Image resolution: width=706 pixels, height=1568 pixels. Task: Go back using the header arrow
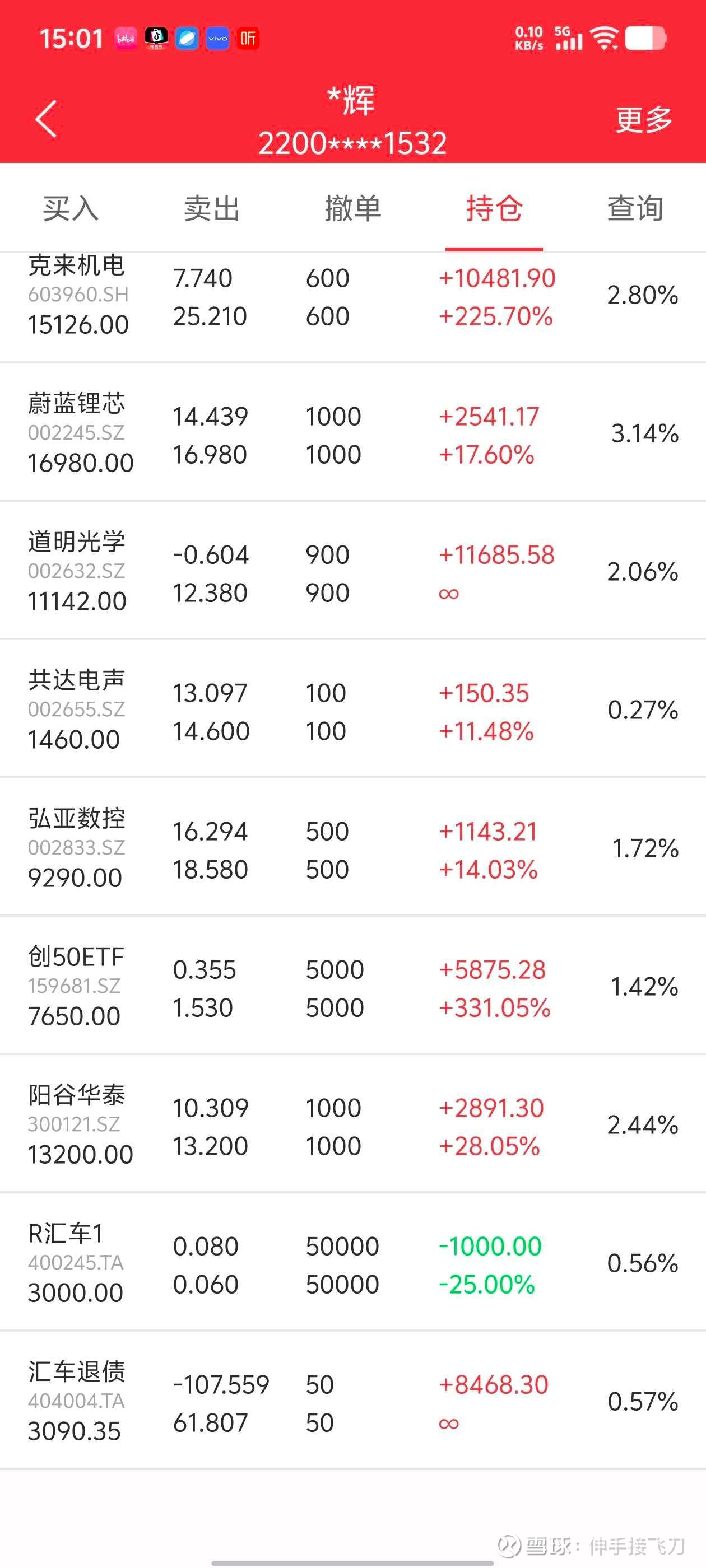(47, 119)
